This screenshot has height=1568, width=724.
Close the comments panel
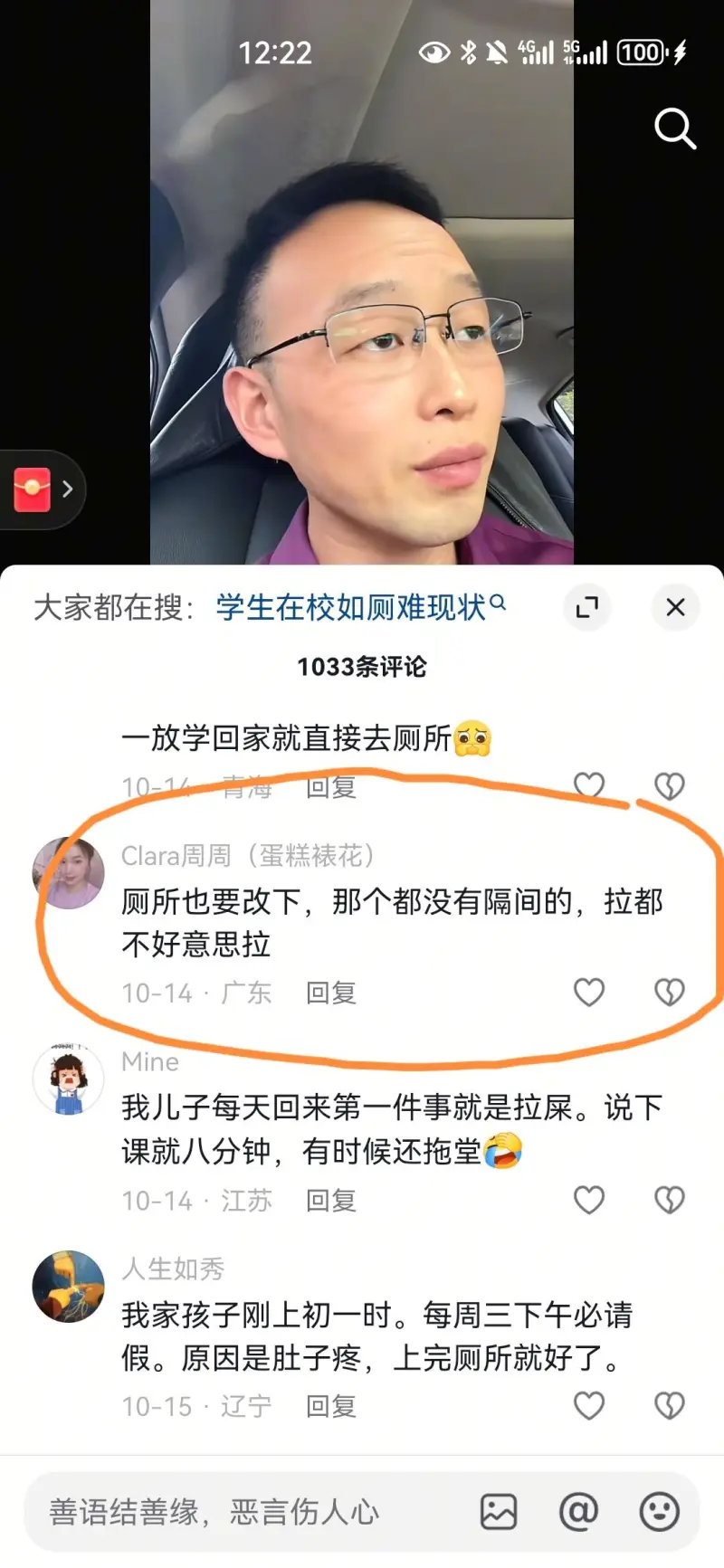coord(675,607)
